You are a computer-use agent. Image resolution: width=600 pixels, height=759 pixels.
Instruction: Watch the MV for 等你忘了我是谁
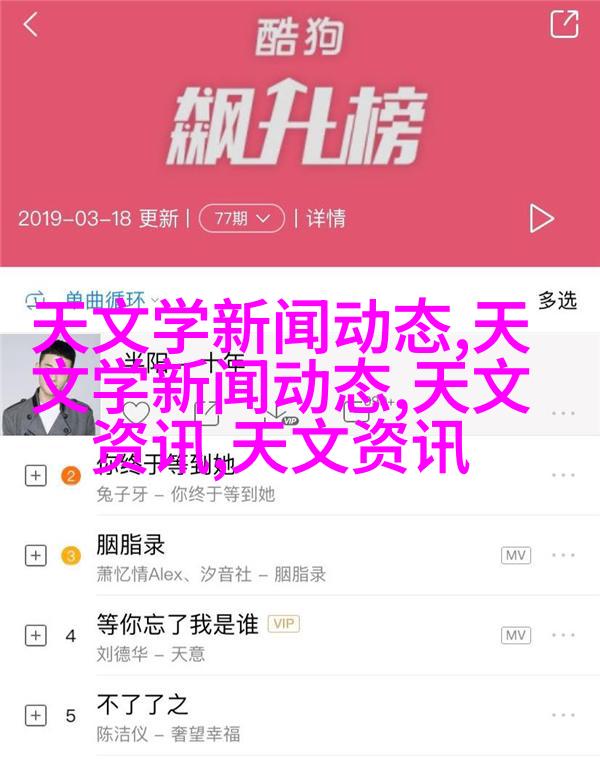(516, 635)
